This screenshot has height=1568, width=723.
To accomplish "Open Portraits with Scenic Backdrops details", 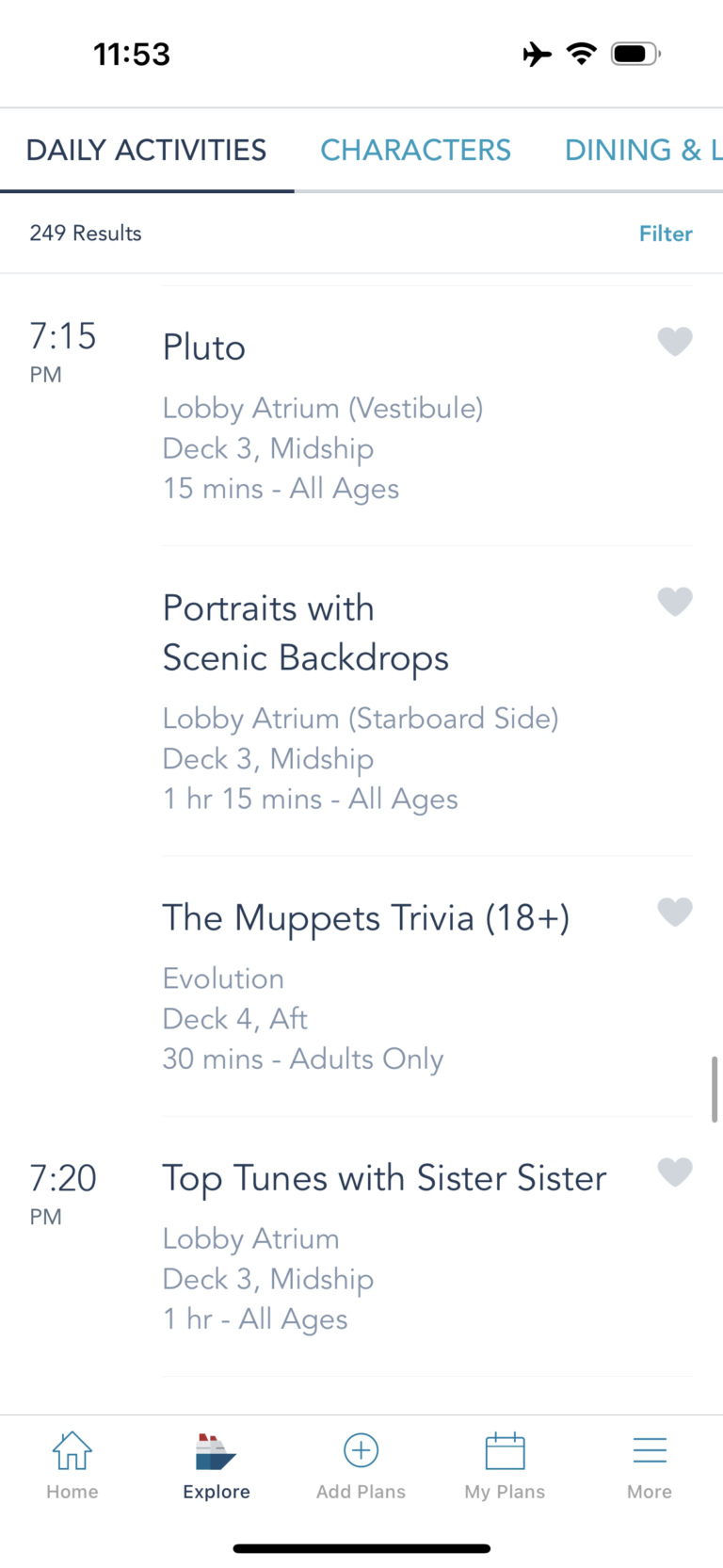I will pyautogui.click(x=305, y=633).
